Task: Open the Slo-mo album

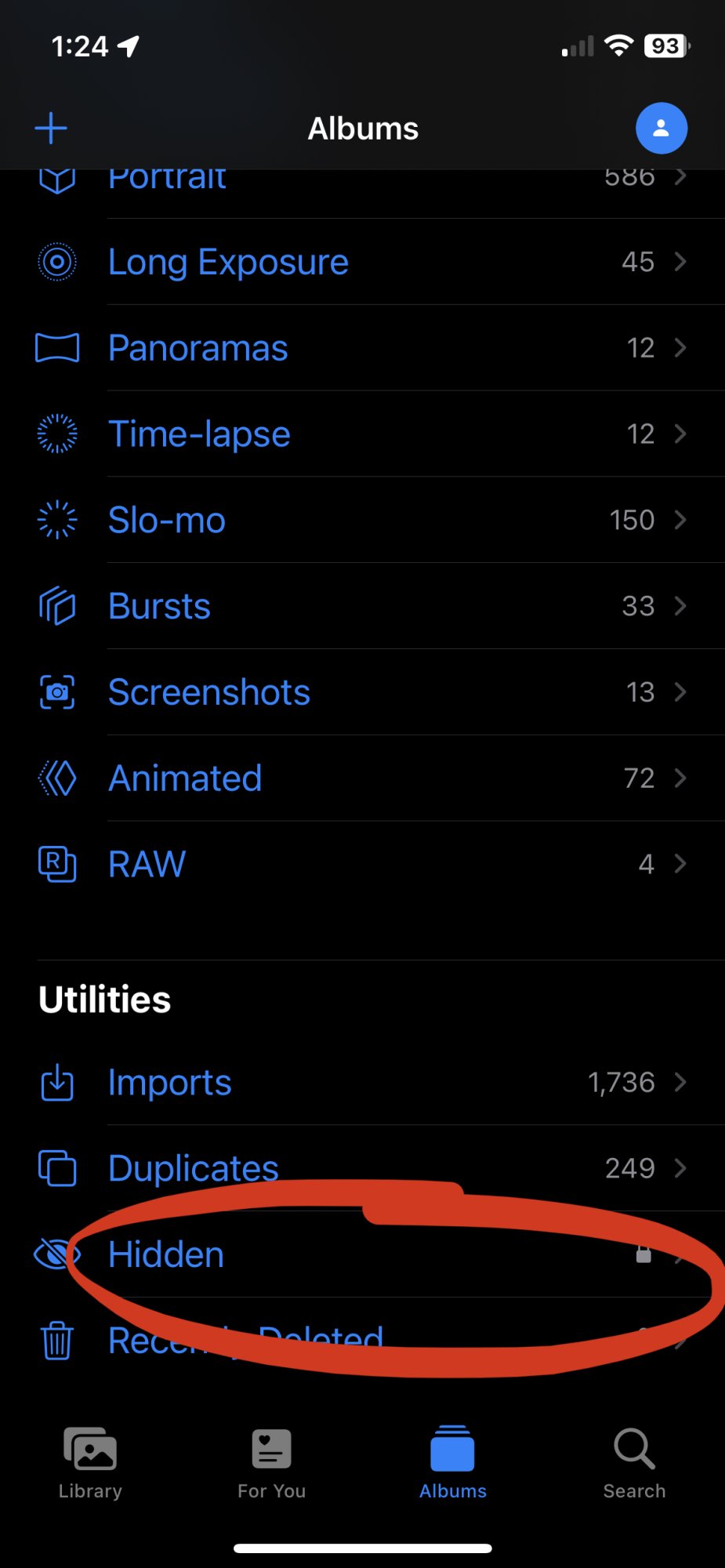Action: (167, 521)
